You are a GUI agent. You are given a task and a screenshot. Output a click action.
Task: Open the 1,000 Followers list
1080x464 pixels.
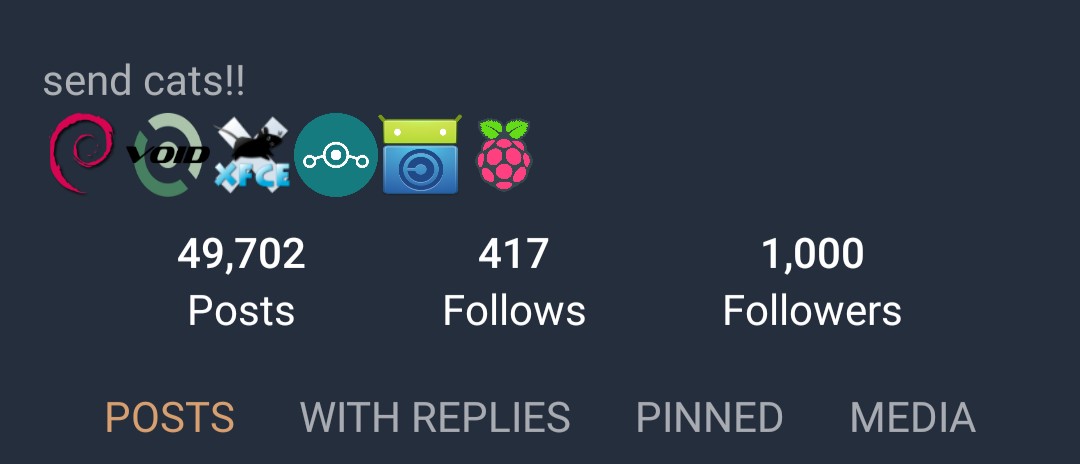pos(812,282)
